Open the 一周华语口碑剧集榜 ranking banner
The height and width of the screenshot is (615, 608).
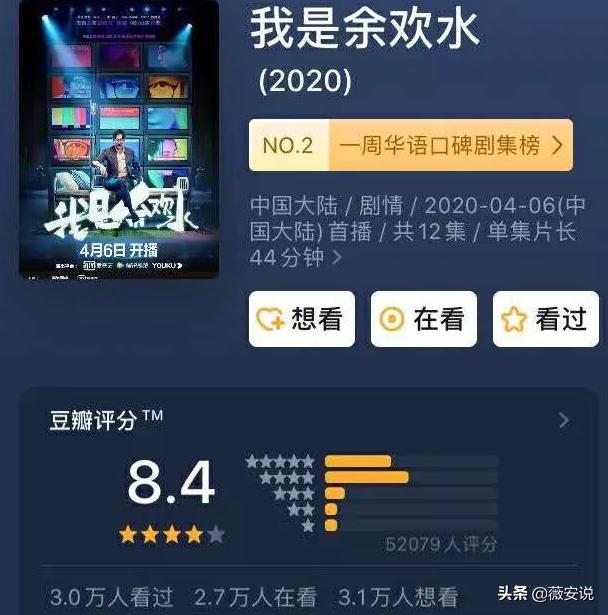(410, 146)
